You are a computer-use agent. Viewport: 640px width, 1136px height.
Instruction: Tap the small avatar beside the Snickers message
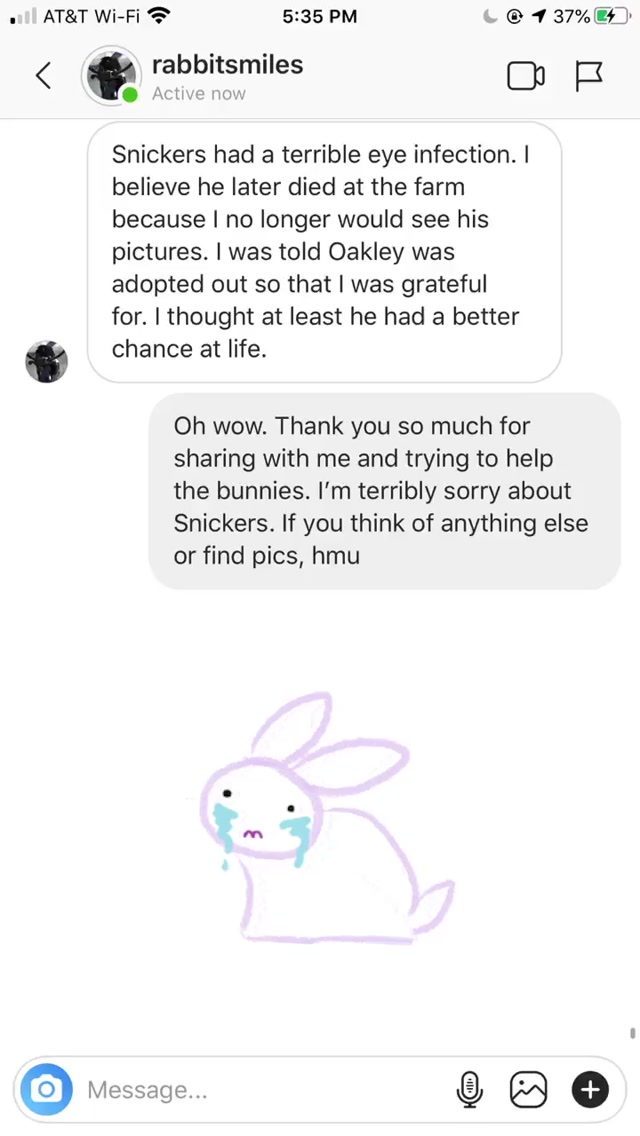pyautogui.click(x=46, y=361)
